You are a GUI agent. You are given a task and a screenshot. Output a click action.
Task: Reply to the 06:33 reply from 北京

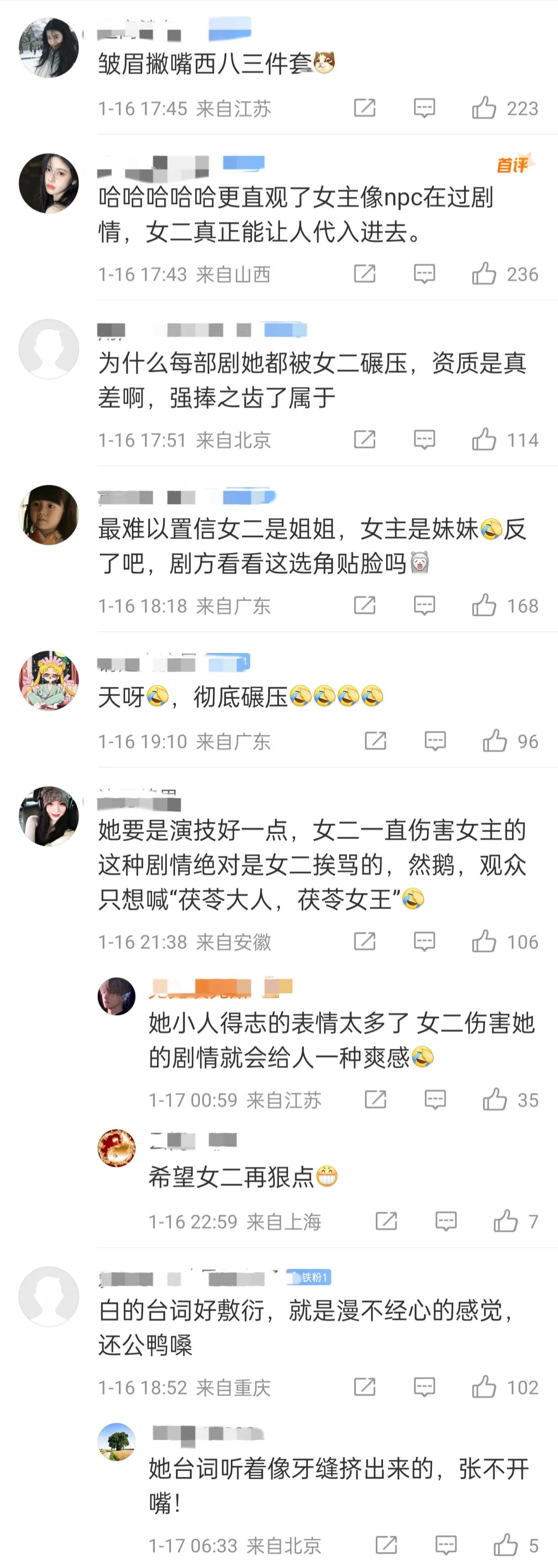click(x=446, y=1545)
